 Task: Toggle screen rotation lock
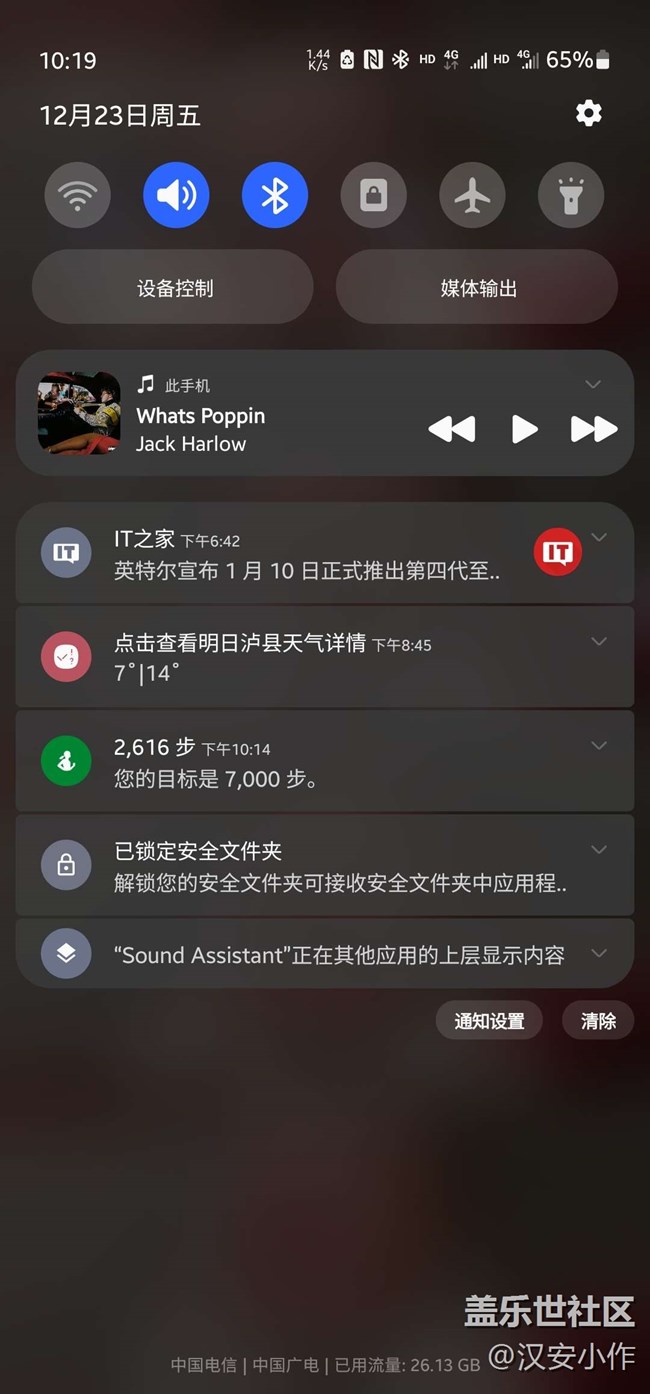373,195
